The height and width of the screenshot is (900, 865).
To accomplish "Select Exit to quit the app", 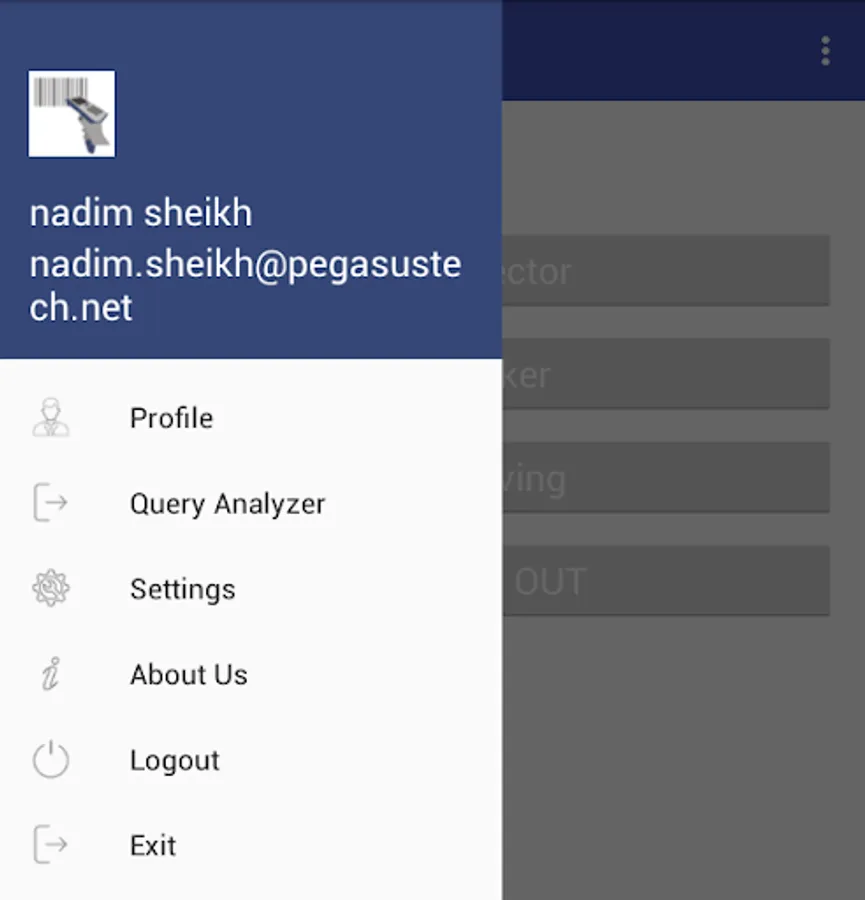I will [x=152, y=845].
